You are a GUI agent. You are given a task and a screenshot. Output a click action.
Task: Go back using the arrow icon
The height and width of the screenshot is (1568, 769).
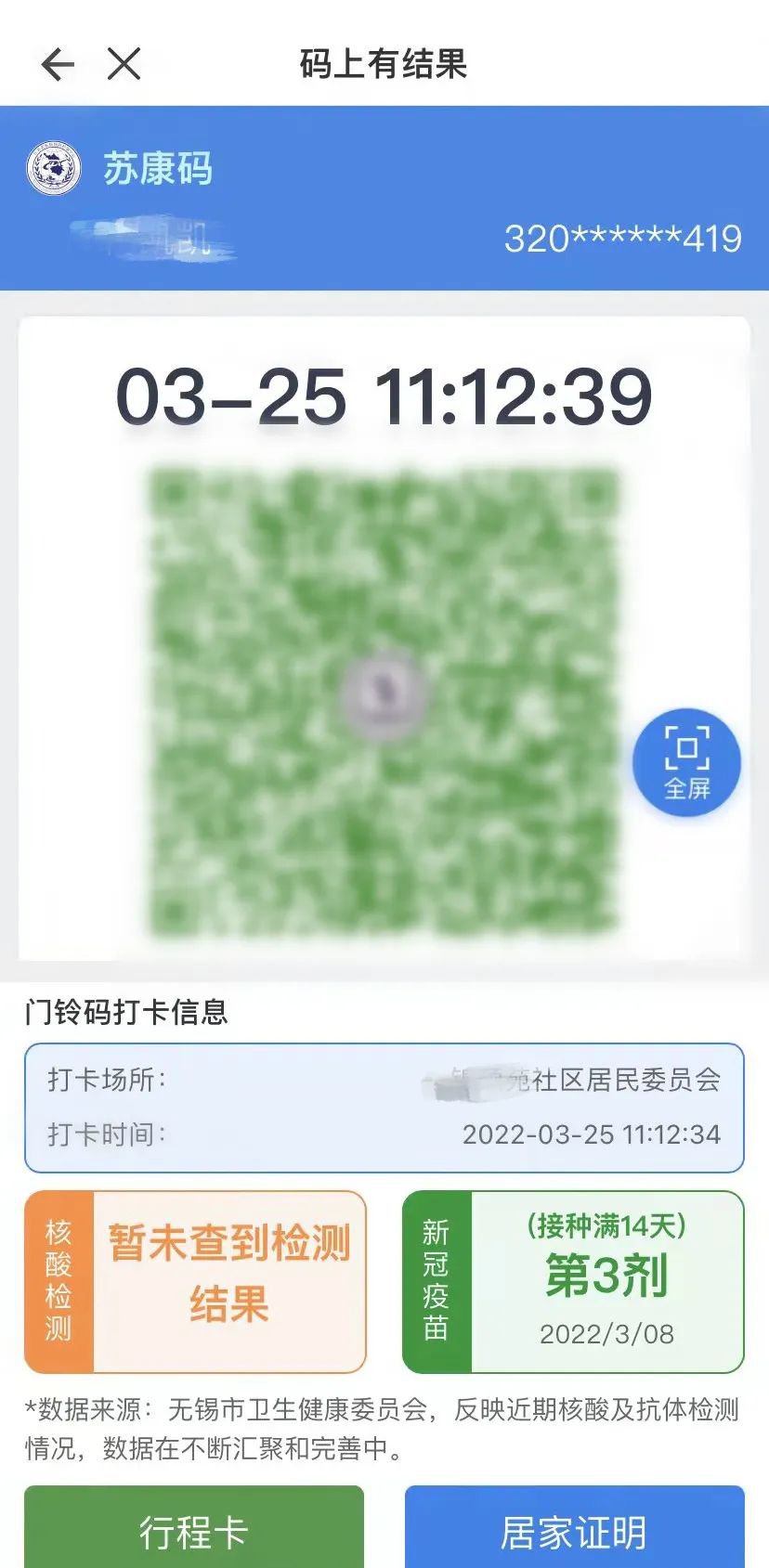pyautogui.click(x=57, y=64)
